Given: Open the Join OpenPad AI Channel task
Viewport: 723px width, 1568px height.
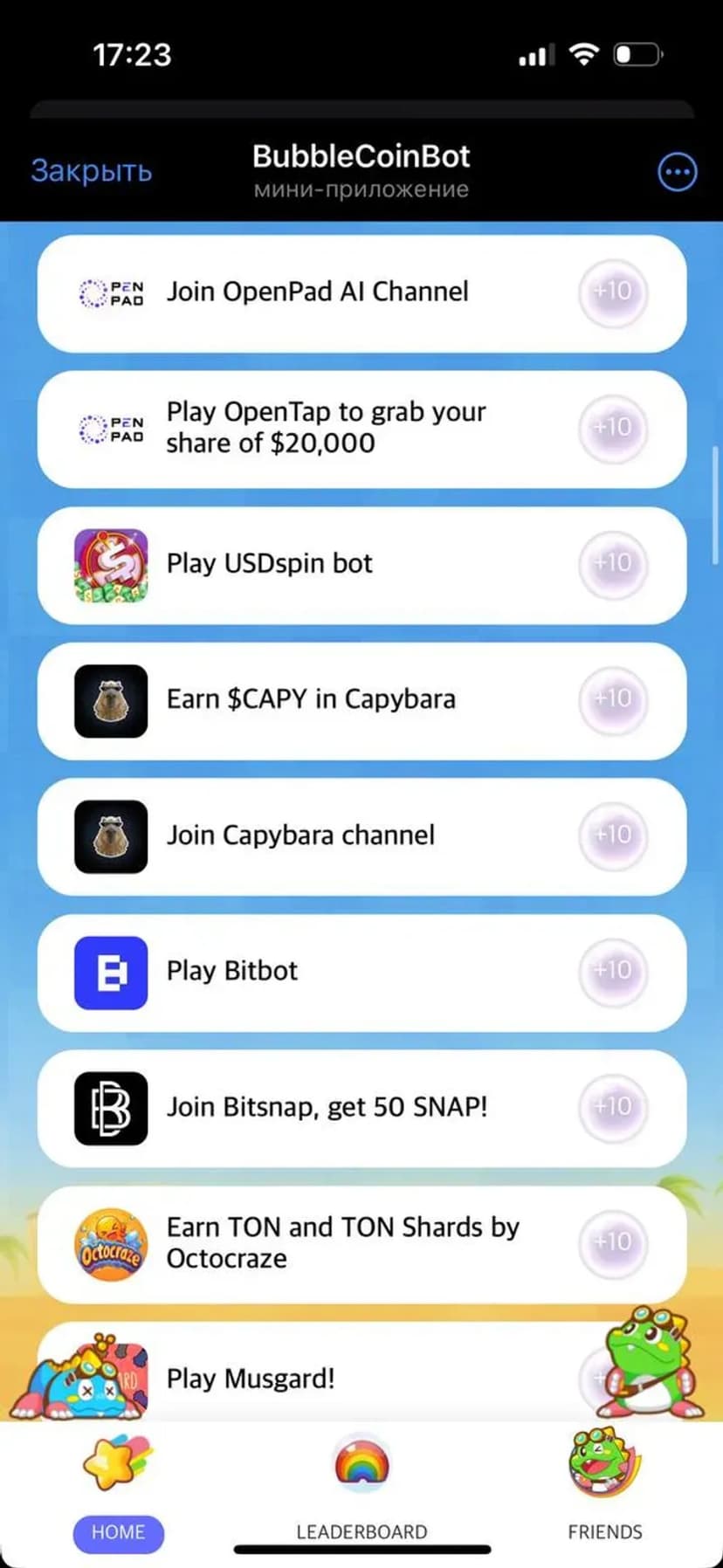Looking at the screenshot, I should click(361, 292).
